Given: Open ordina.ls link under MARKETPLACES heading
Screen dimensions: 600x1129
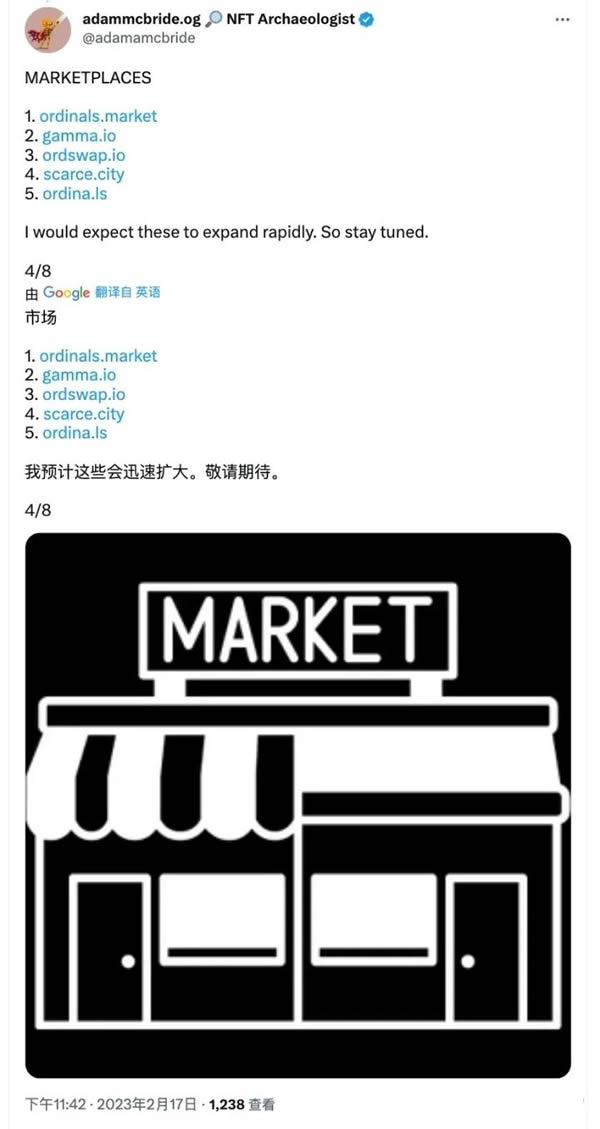Looking at the screenshot, I should 74,194.
